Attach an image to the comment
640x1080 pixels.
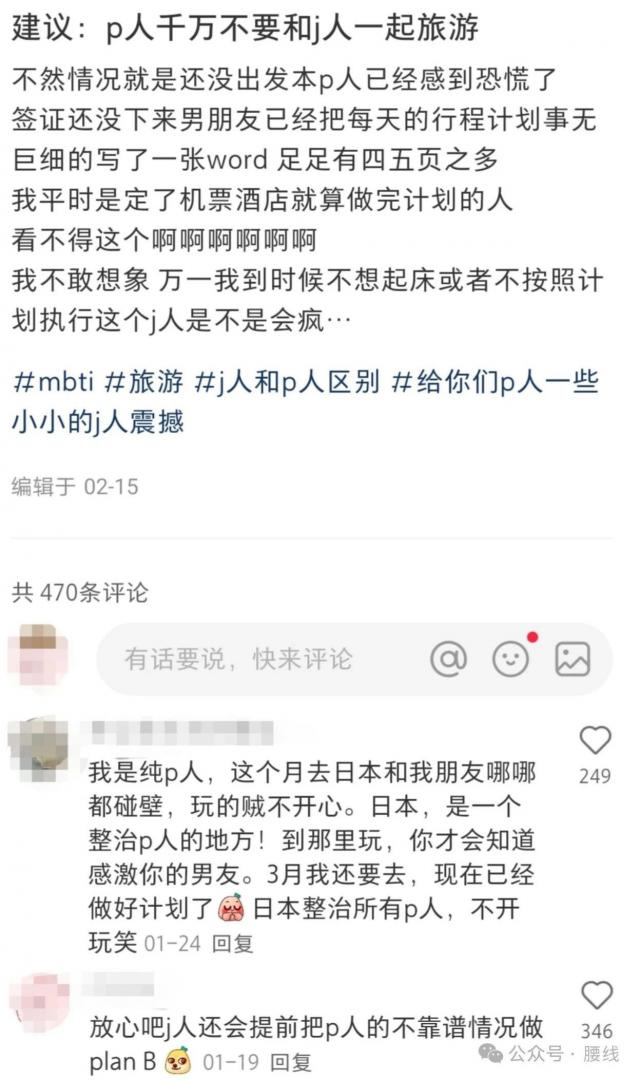(572, 658)
